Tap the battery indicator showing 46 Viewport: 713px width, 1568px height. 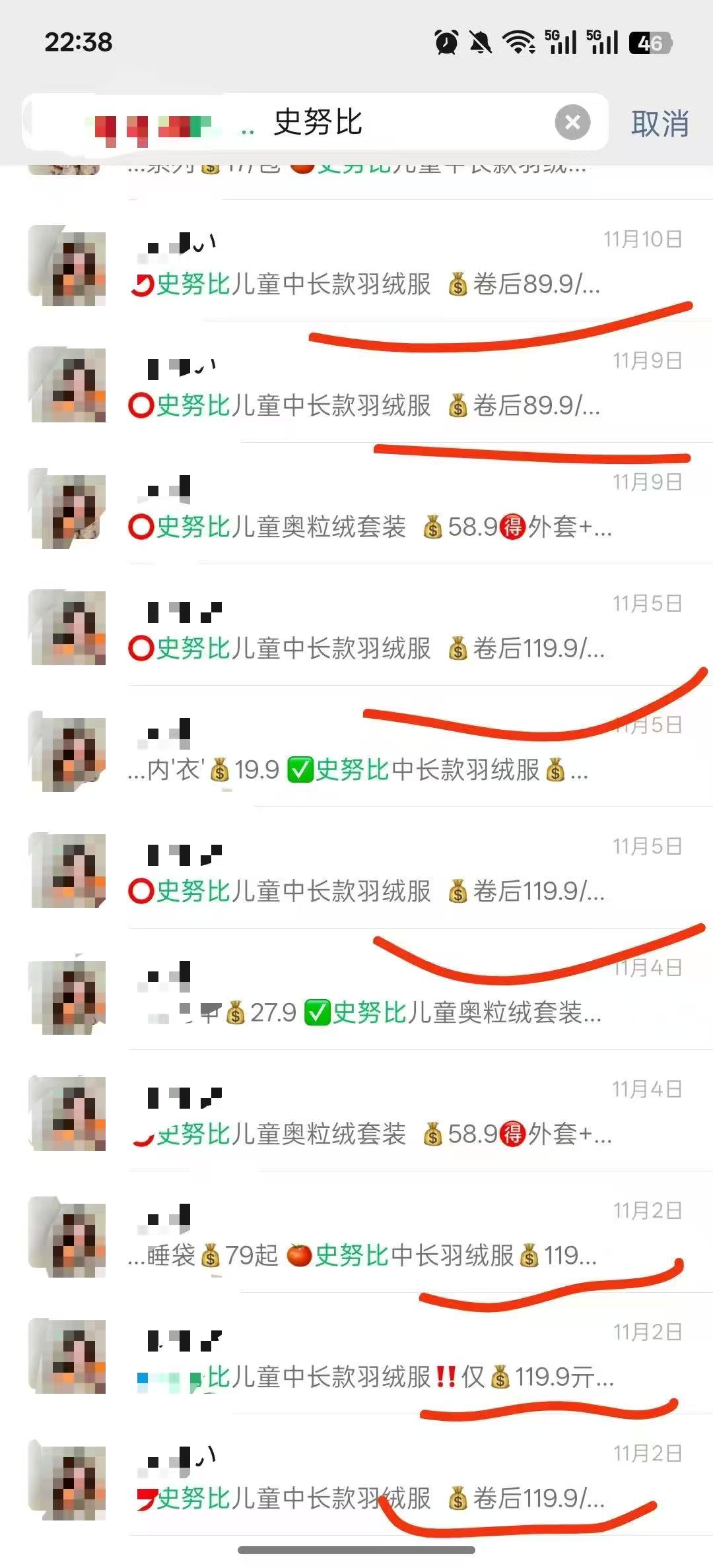click(x=650, y=43)
